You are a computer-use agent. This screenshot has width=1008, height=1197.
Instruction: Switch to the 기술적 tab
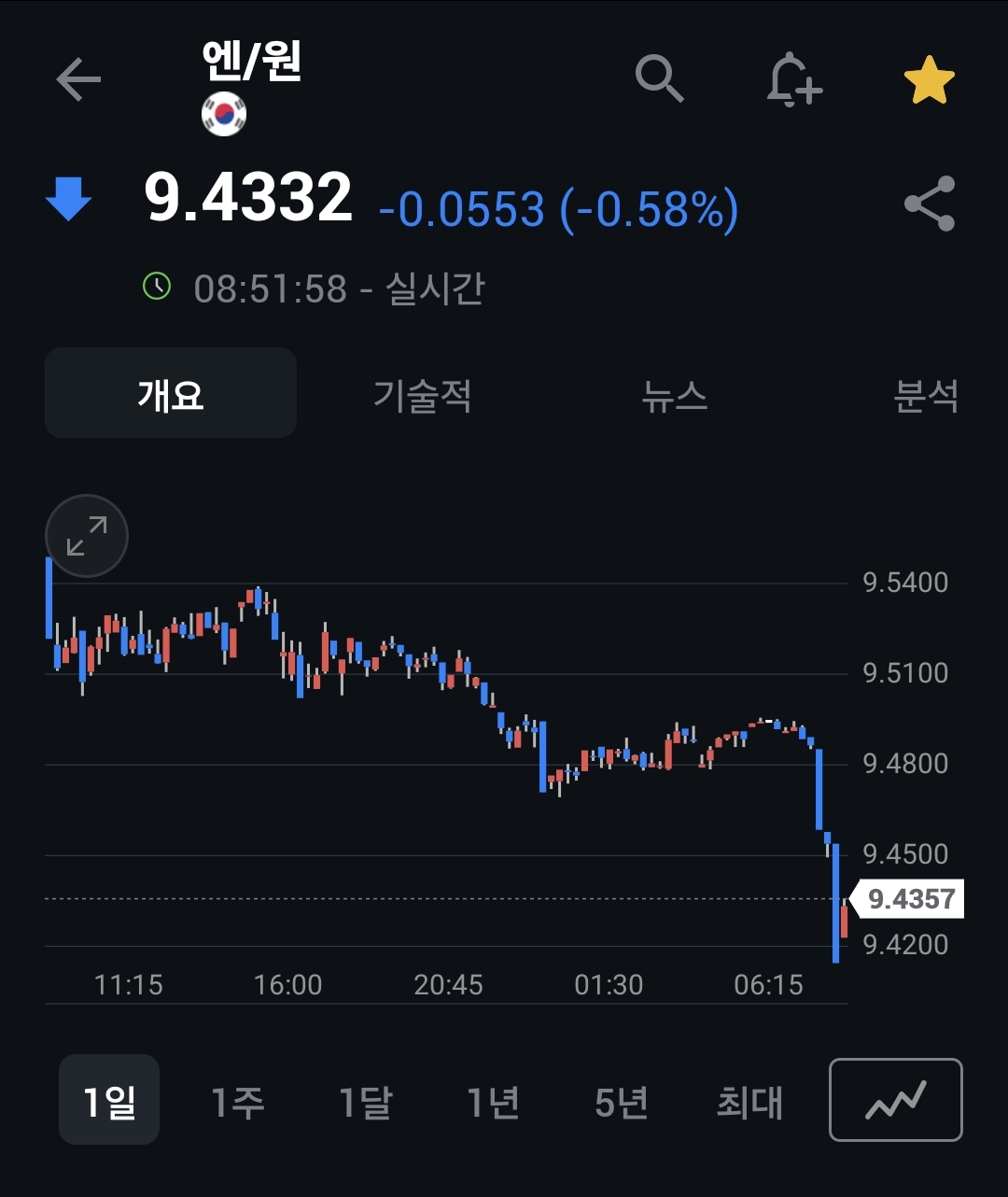[422, 395]
